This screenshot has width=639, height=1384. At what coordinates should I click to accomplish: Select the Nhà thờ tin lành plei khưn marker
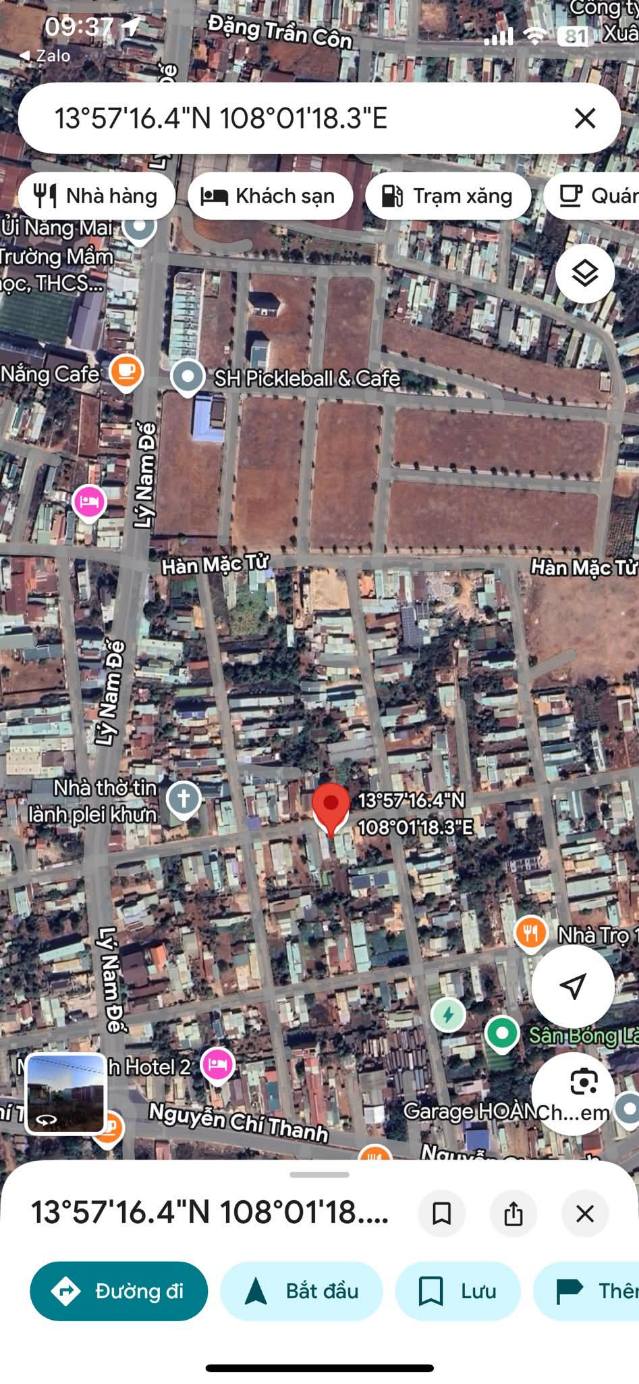tap(183, 799)
